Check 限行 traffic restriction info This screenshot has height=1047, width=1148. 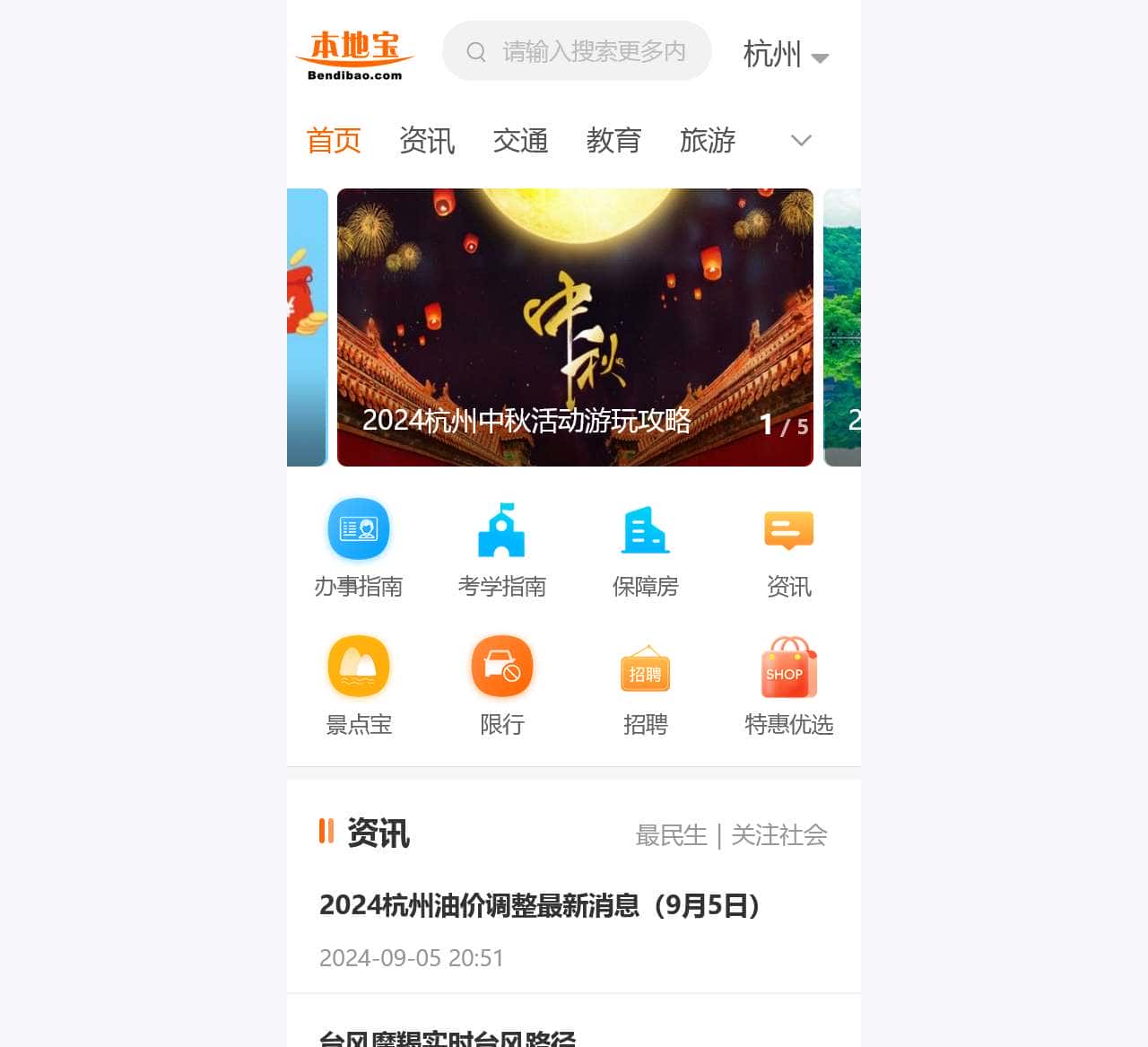(x=502, y=685)
